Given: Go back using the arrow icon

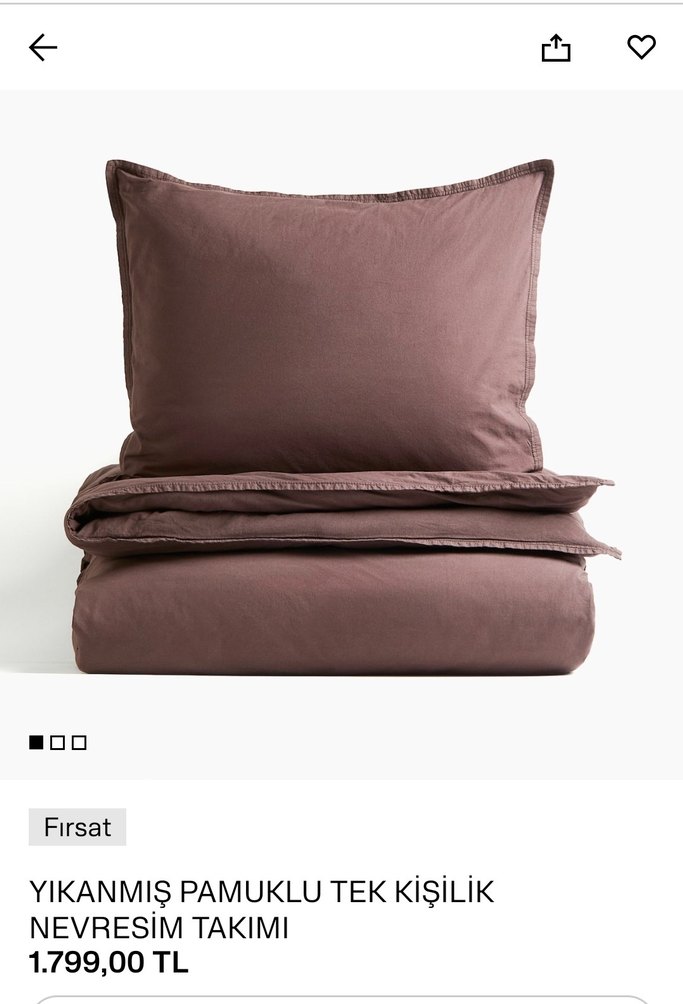Looking at the screenshot, I should [x=43, y=47].
